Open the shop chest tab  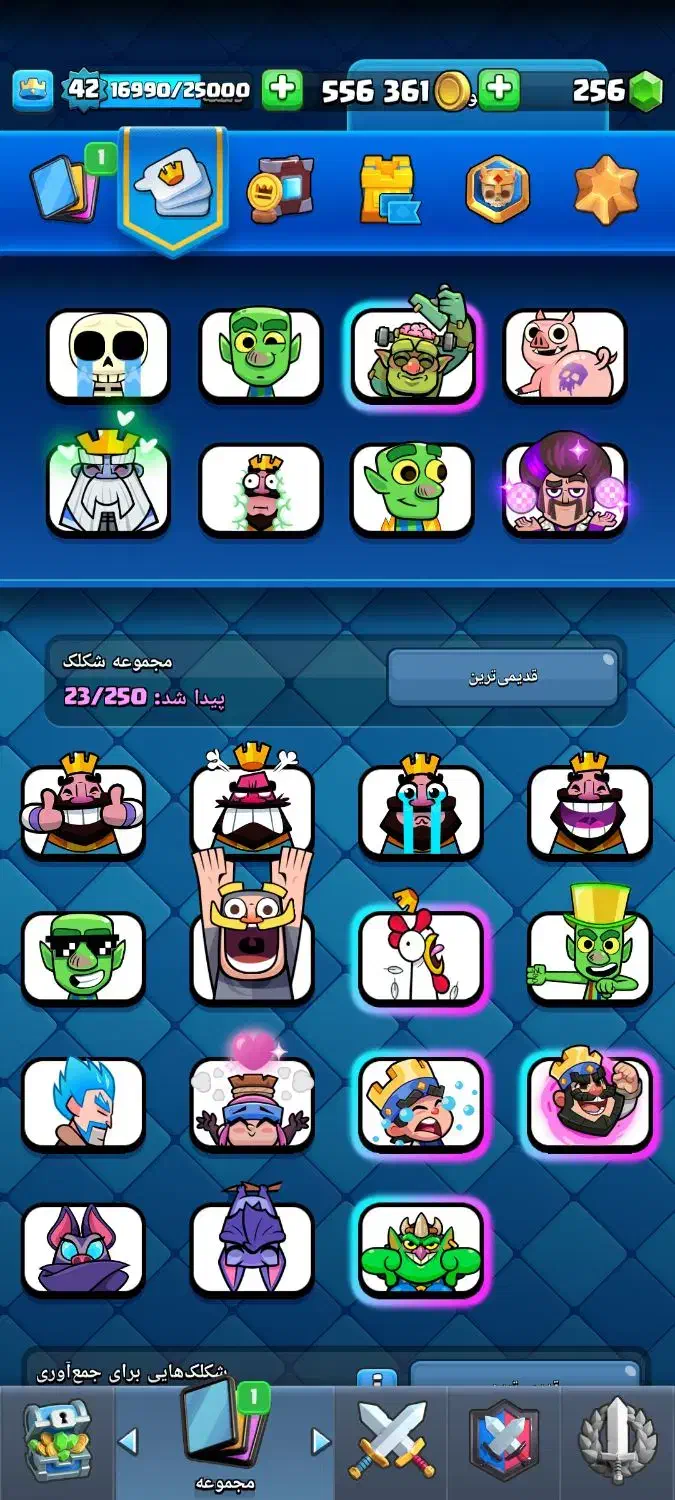(x=57, y=1440)
